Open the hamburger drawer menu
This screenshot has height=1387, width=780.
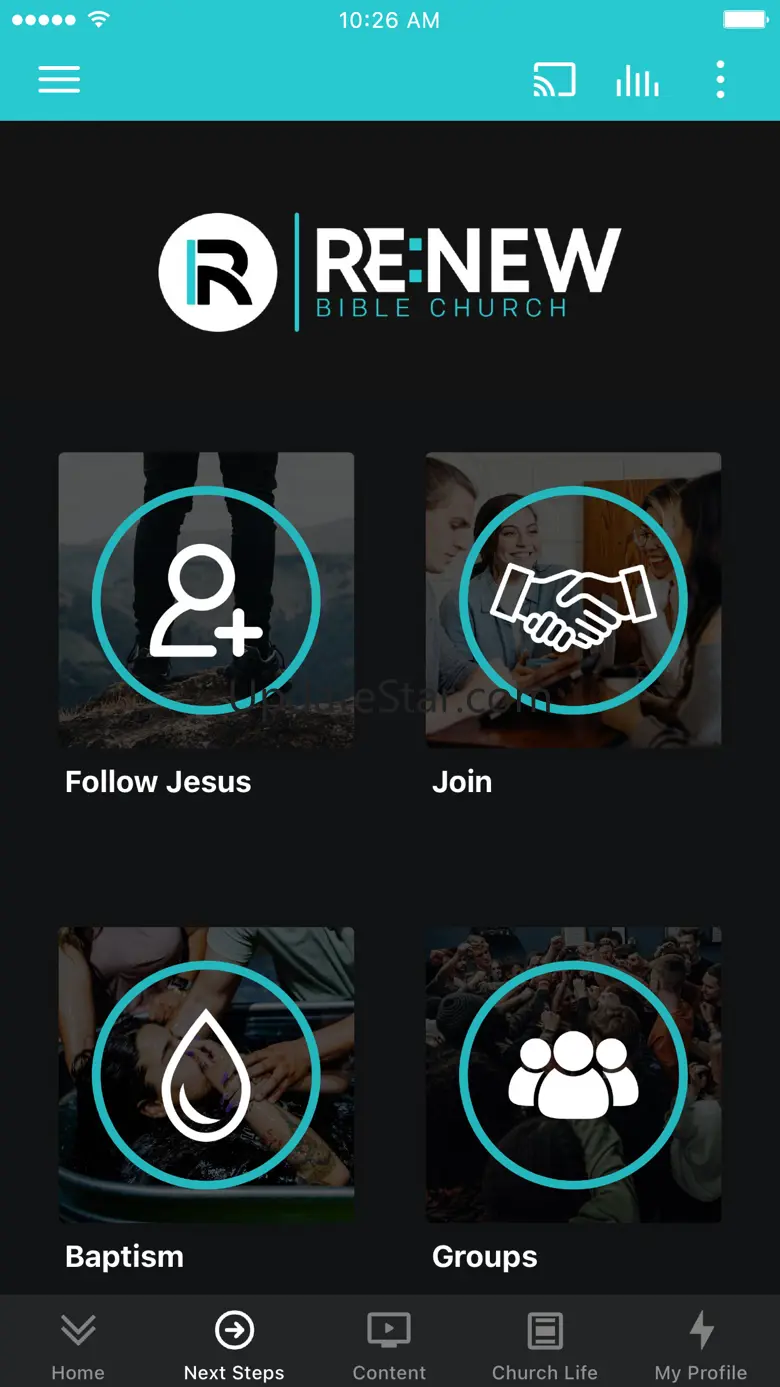click(x=59, y=80)
